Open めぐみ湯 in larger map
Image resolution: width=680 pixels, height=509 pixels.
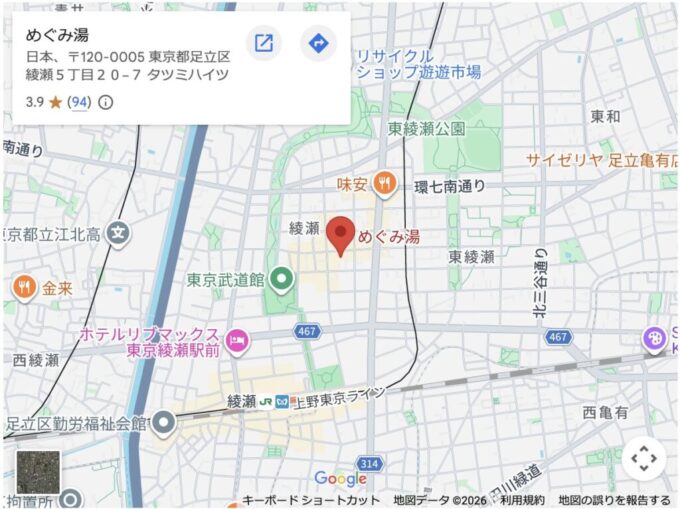[x=264, y=44]
